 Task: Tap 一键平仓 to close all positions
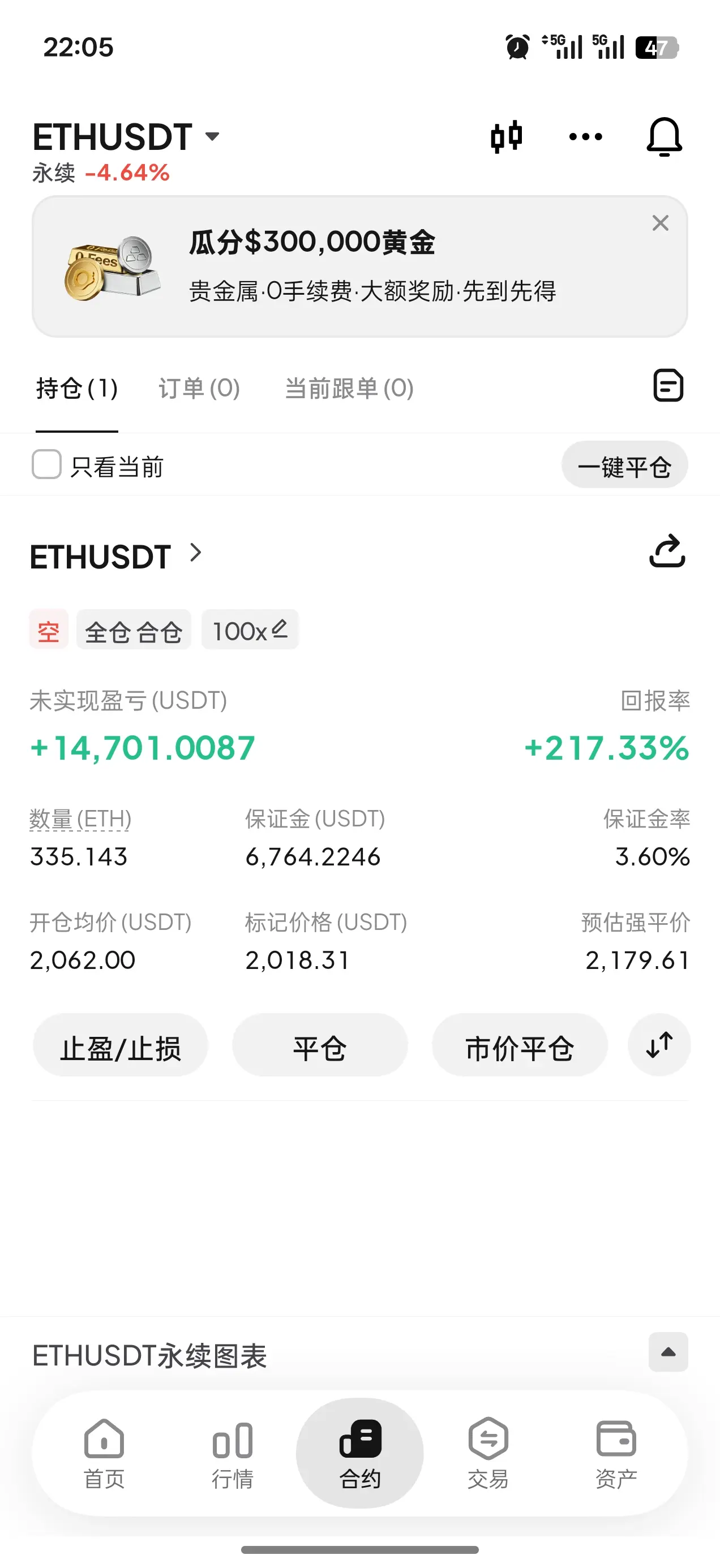[624, 466]
